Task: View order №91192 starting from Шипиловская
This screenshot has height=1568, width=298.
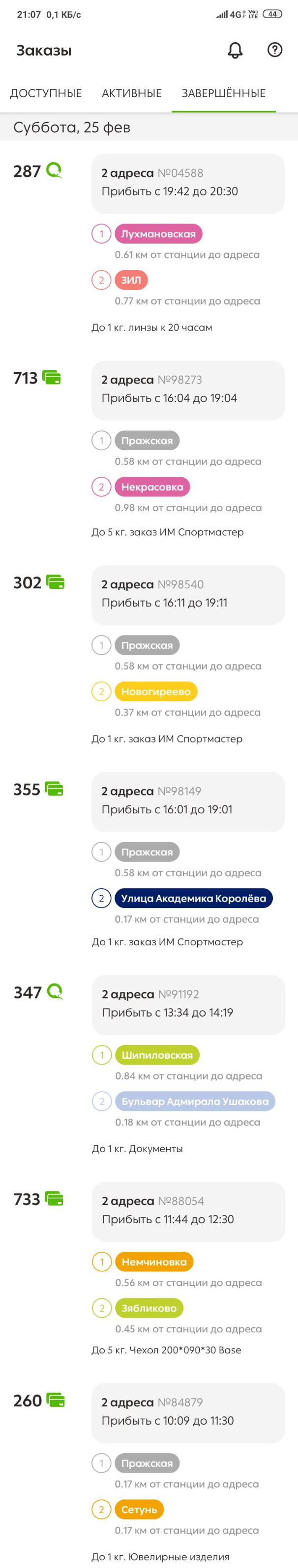Action: (x=188, y=1004)
